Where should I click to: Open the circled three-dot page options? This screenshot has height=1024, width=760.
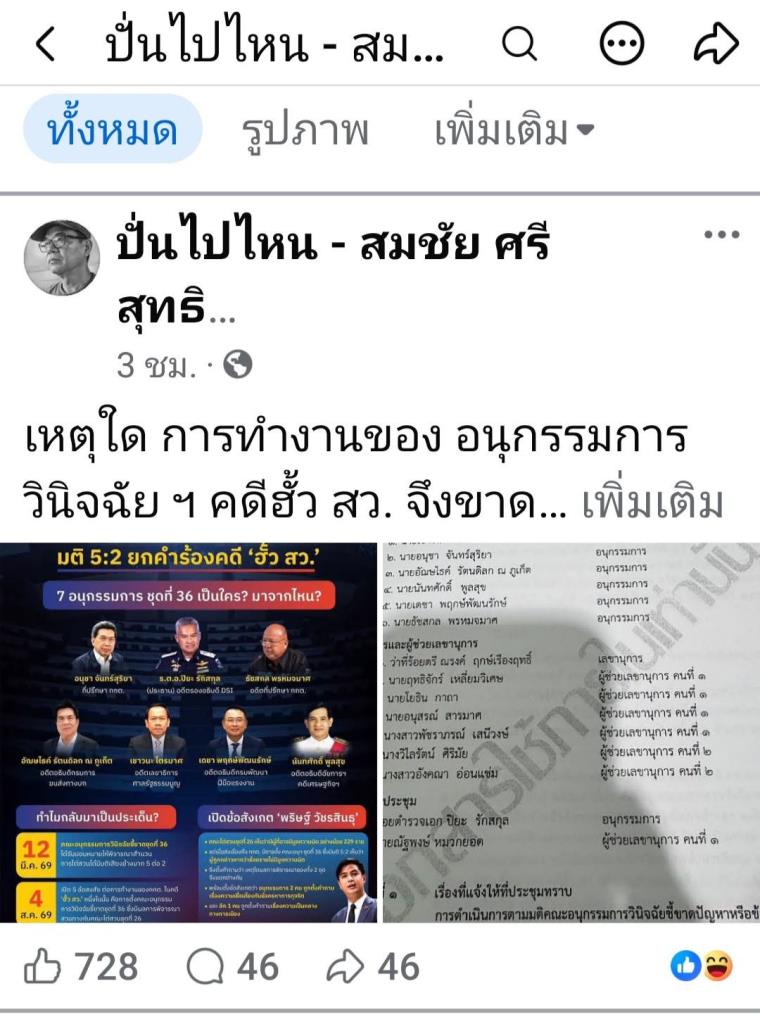(x=622, y=44)
